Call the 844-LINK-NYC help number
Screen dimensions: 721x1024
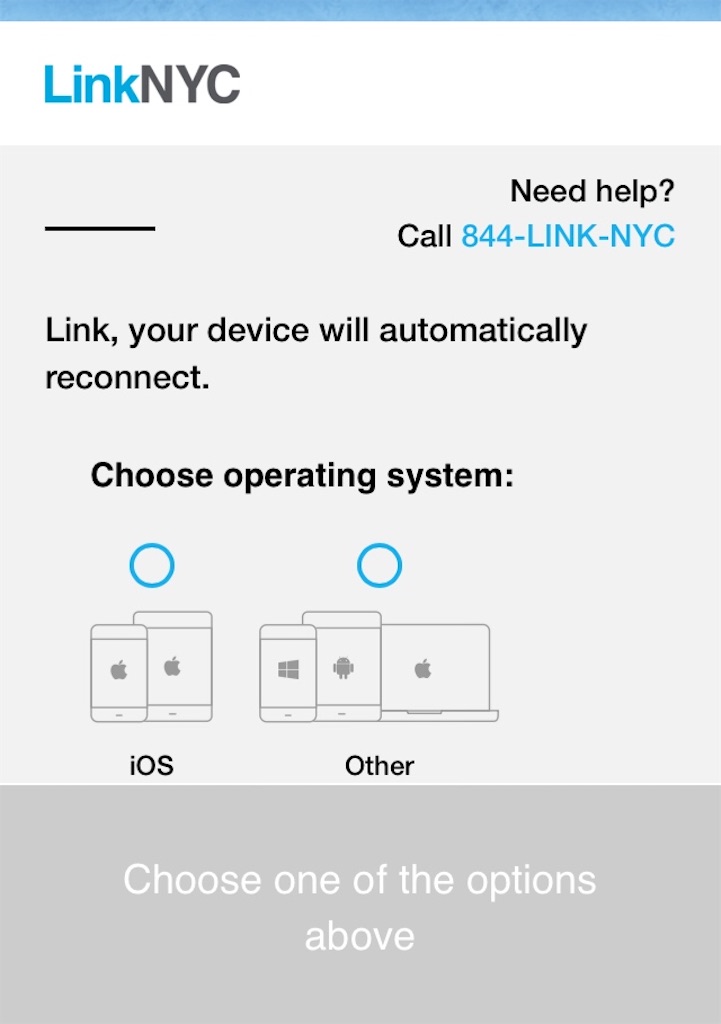coord(567,236)
